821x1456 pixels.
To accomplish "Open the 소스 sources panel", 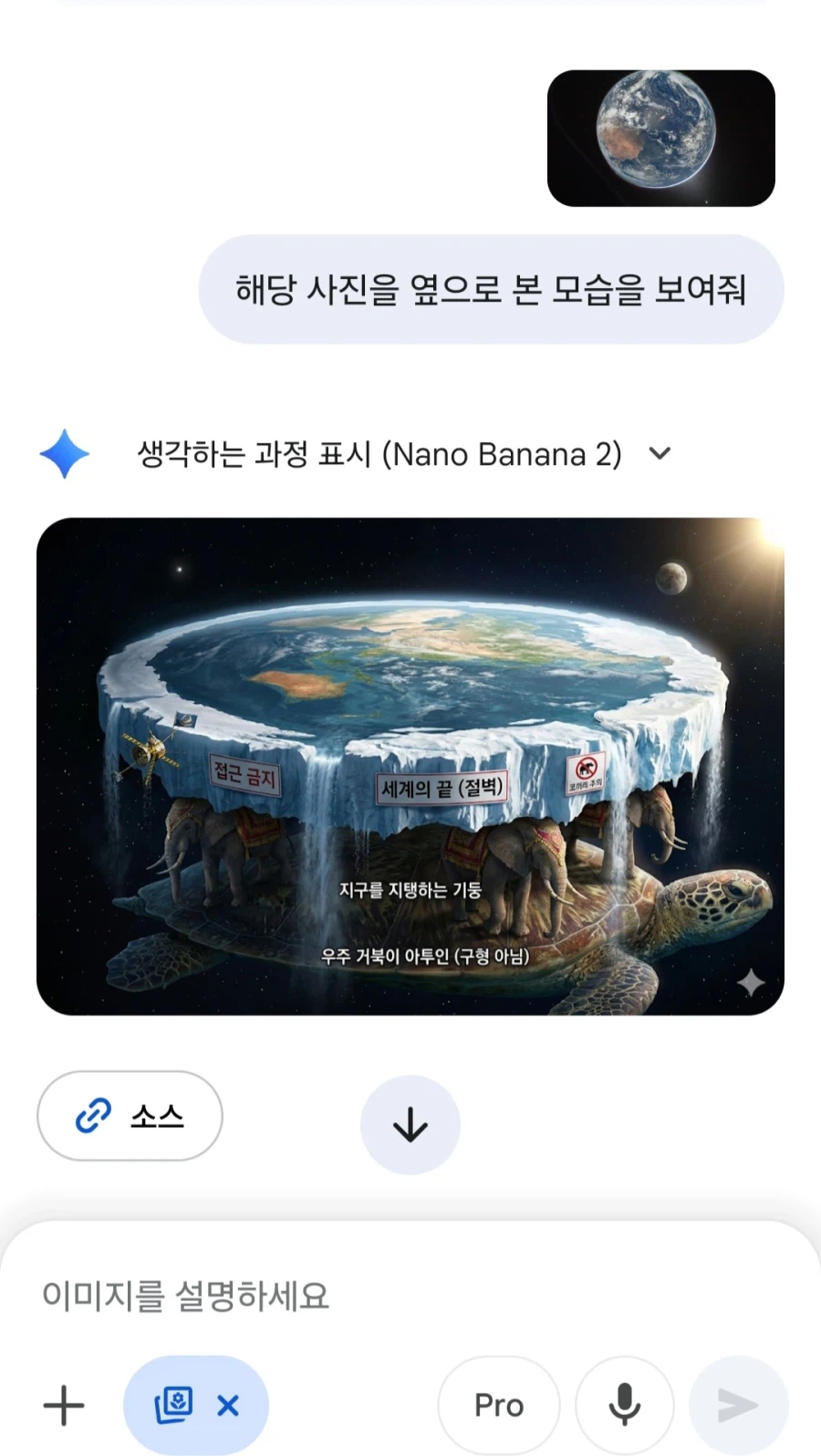I will 130,1116.
